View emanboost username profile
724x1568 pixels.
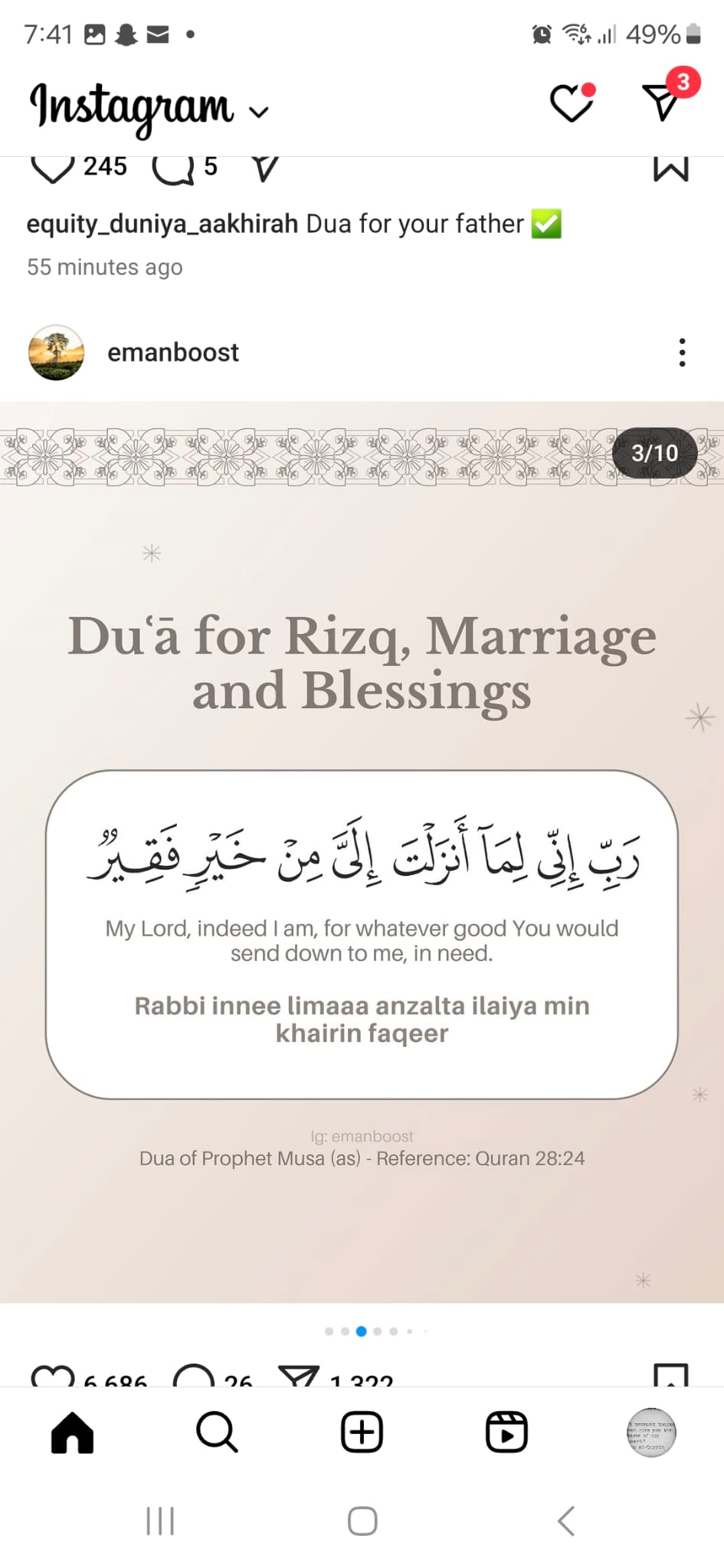click(173, 353)
